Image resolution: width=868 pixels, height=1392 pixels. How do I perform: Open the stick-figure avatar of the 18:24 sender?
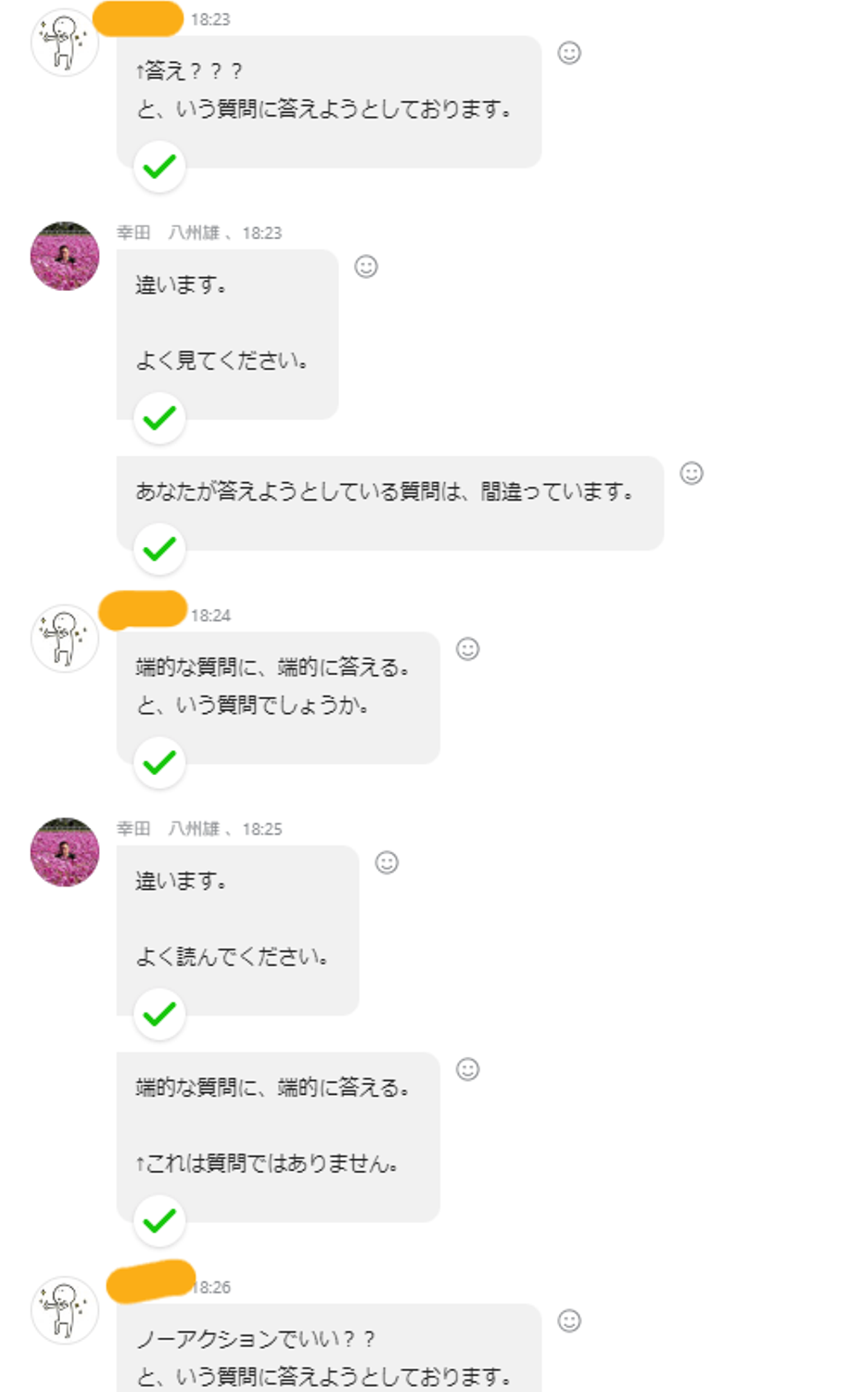click(x=64, y=638)
